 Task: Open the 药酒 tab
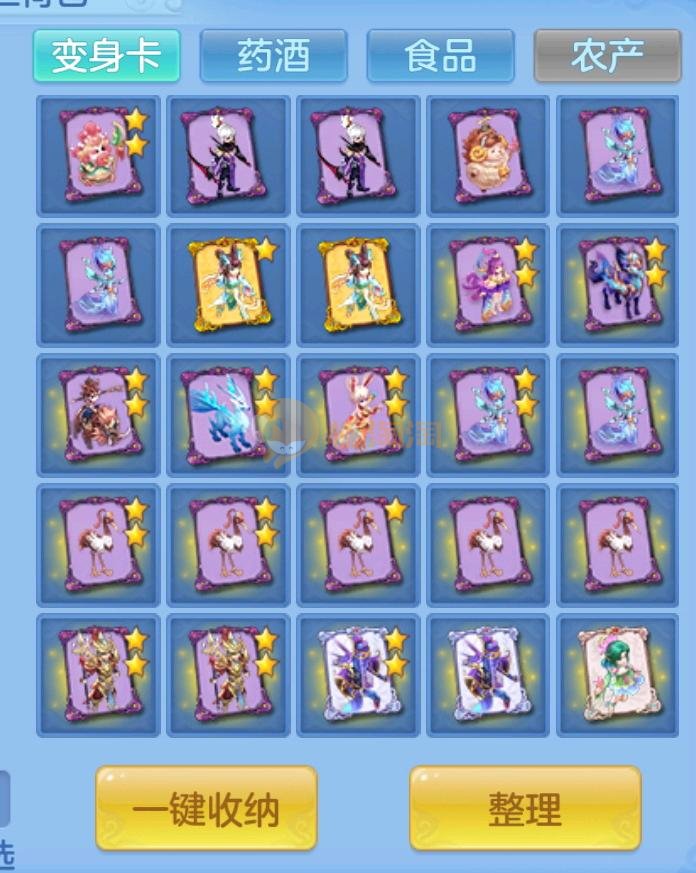(273, 55)
